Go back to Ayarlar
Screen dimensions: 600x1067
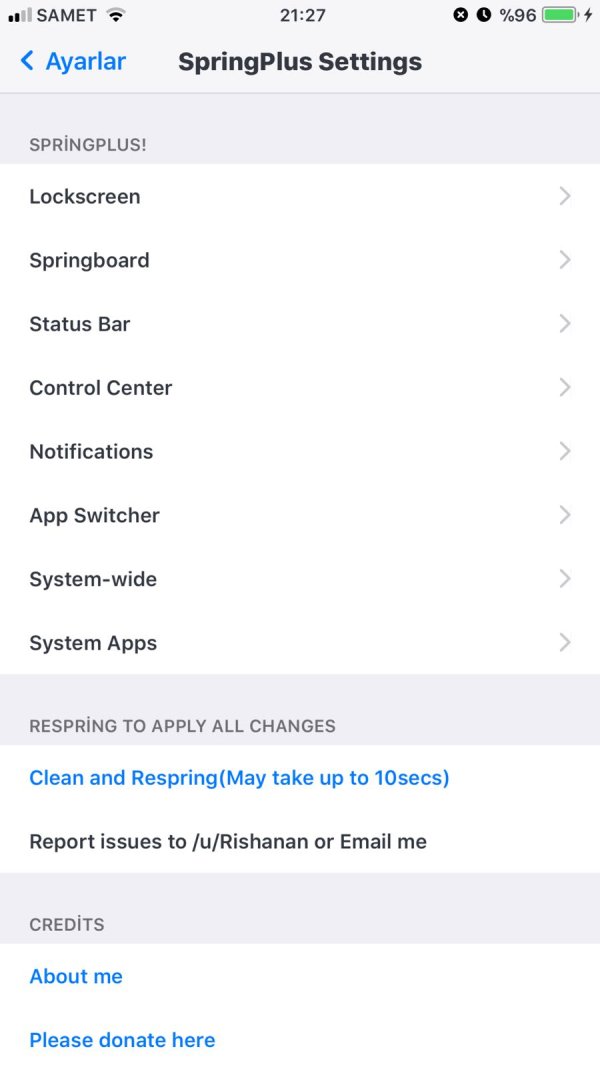(x=73, y=61)
